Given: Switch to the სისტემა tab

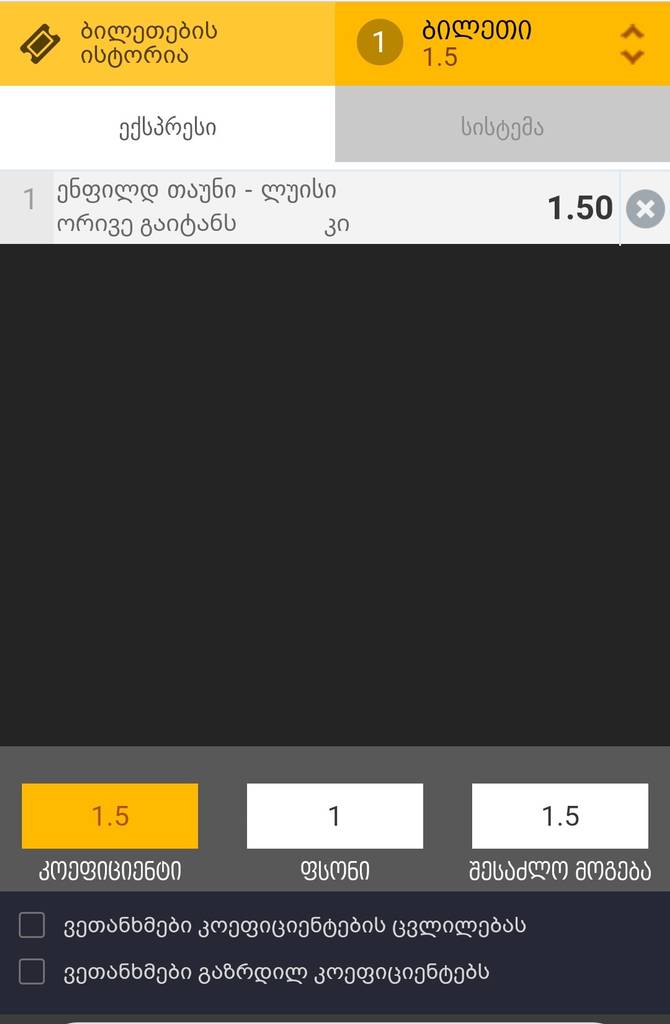Looking at the screenshot, I should click(x=502, y=127).
